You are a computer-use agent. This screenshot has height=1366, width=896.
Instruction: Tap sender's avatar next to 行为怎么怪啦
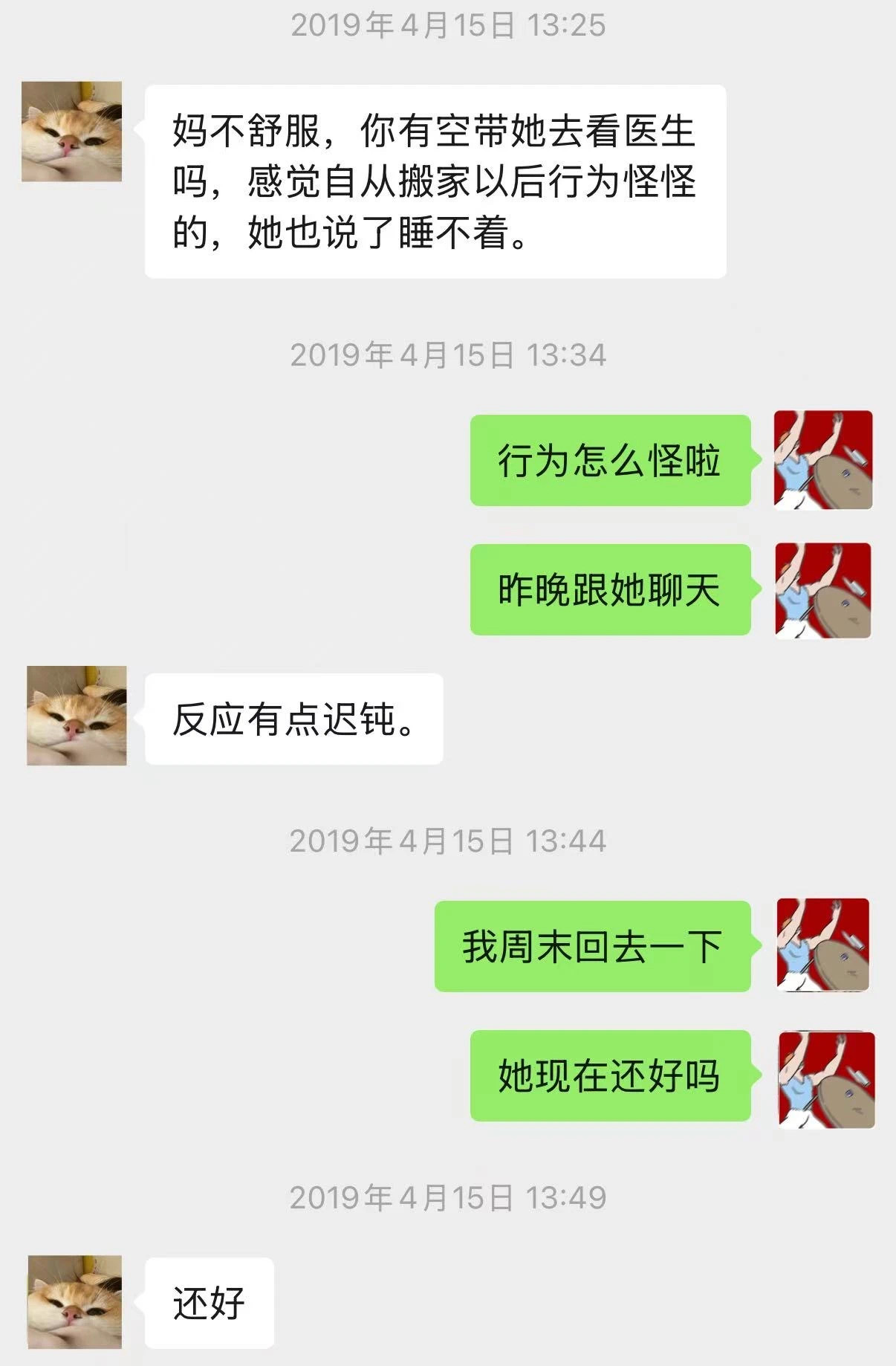click(x=822, y=460)
